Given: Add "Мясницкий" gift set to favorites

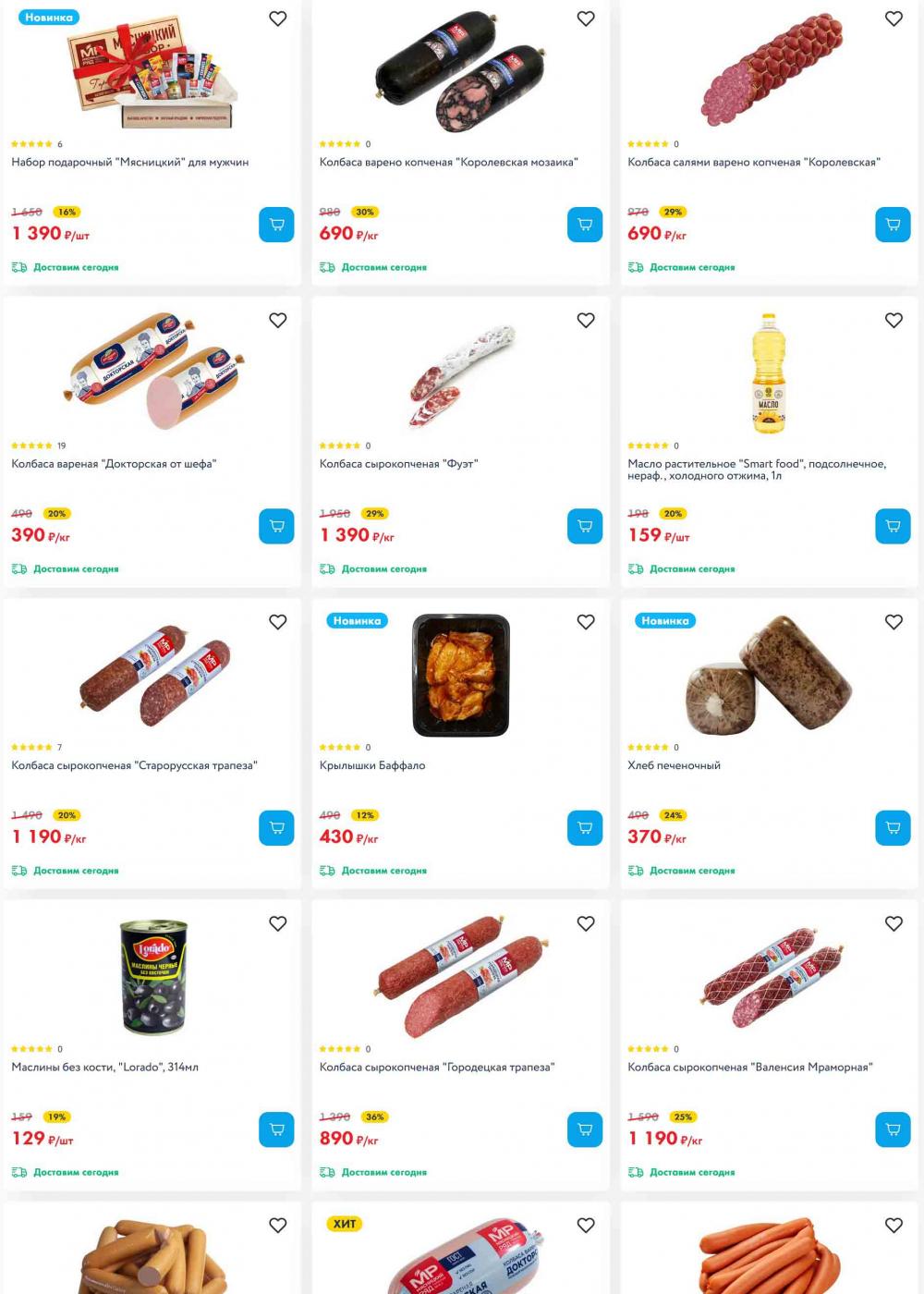Looking at the screenshot, I should tap(277, 18).
